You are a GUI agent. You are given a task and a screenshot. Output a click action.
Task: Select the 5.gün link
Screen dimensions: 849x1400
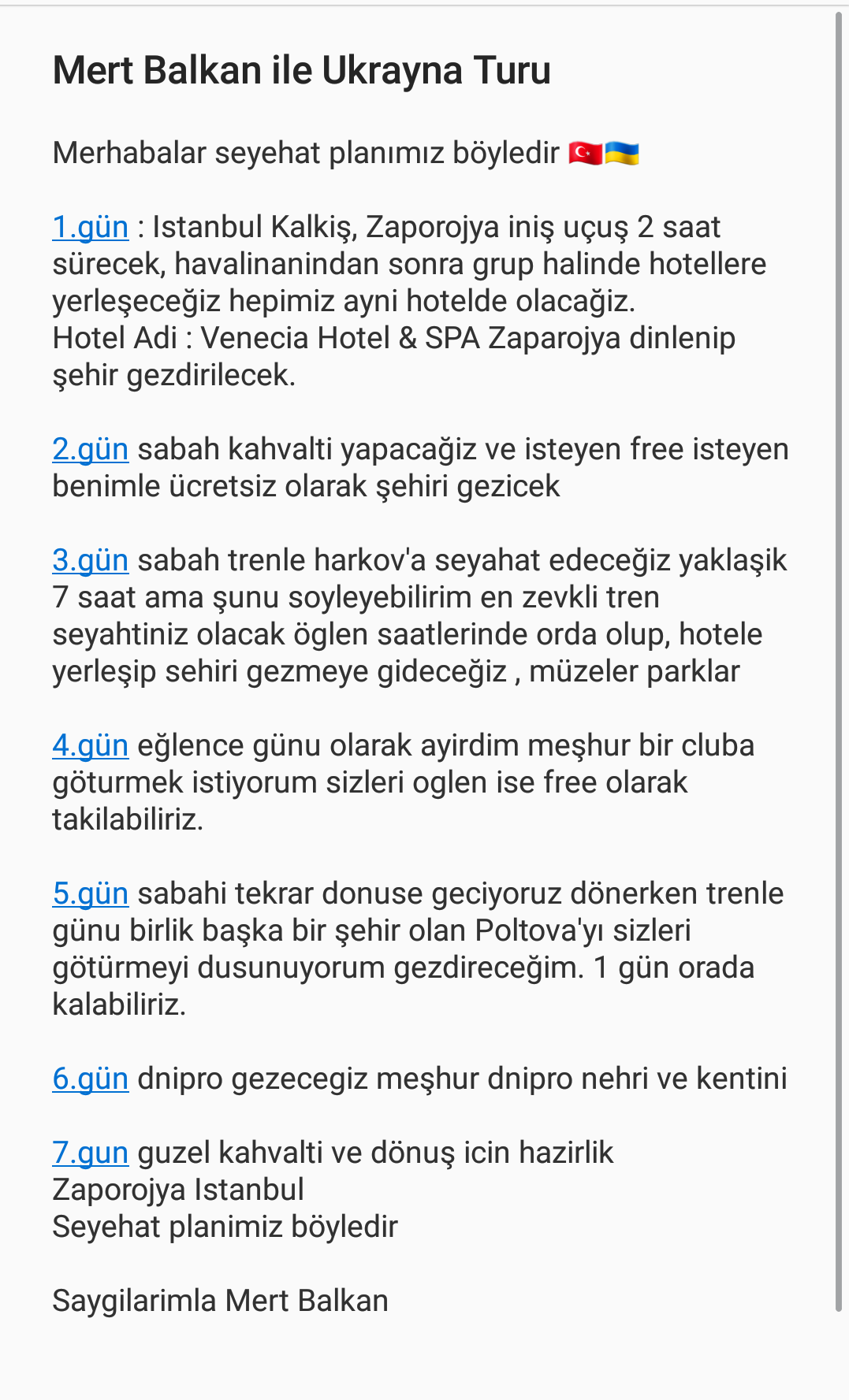point(90,894)
